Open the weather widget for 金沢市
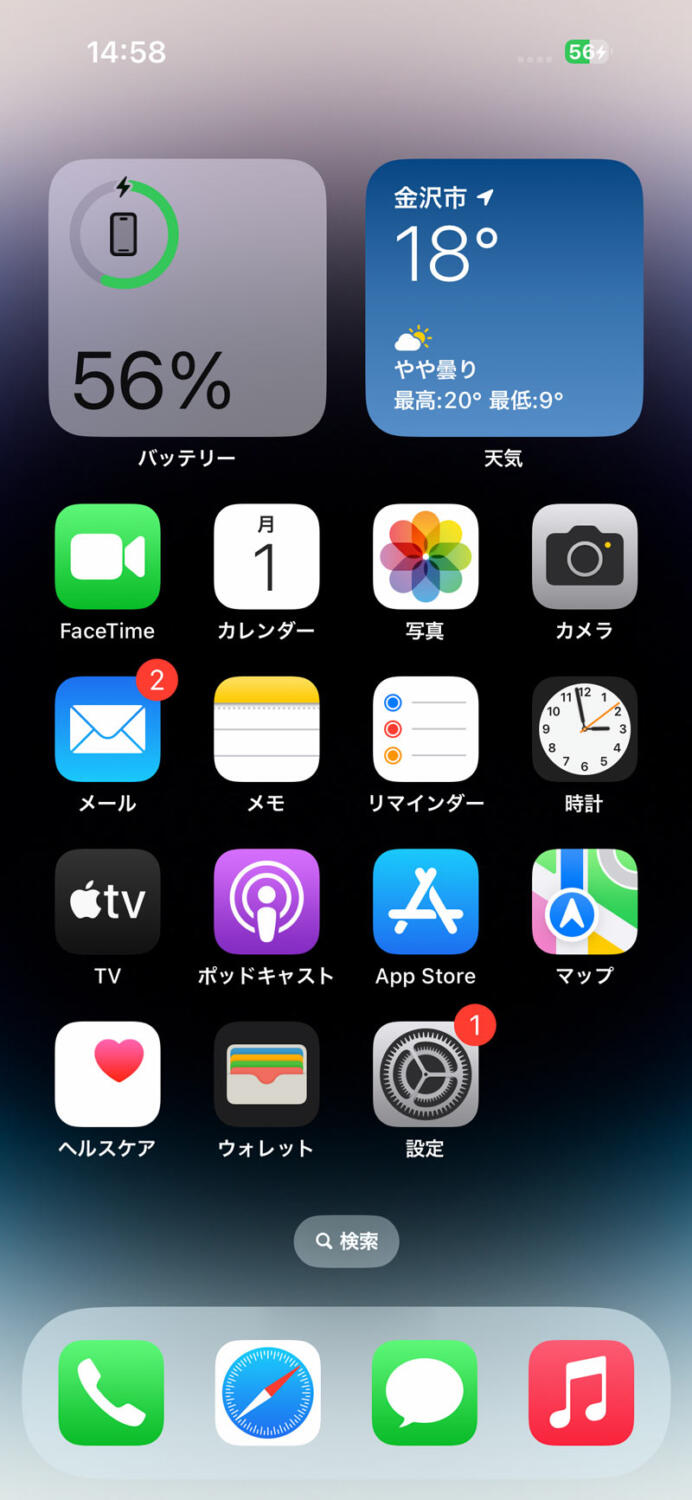This screenshot has width=692, height=1500. pos(504,298)
